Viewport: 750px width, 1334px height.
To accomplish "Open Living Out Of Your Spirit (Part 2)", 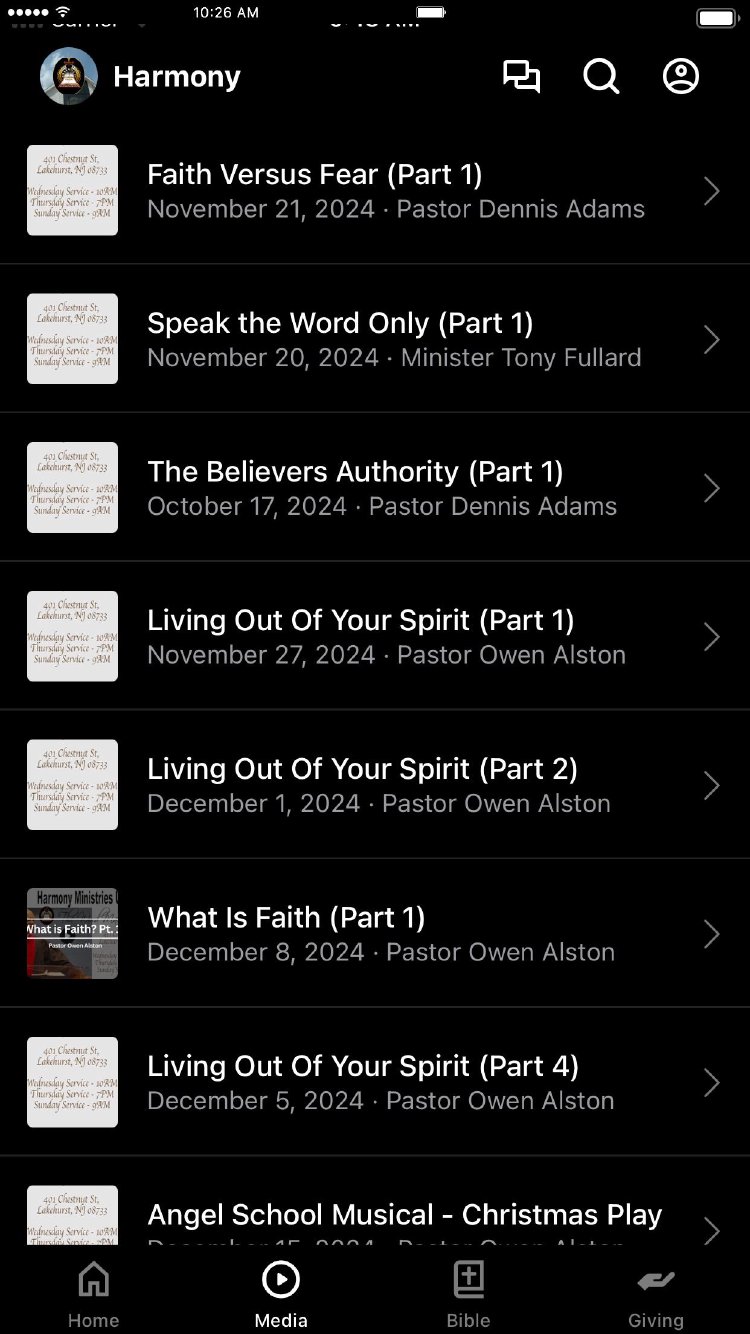I will click(x=375, y=785).
